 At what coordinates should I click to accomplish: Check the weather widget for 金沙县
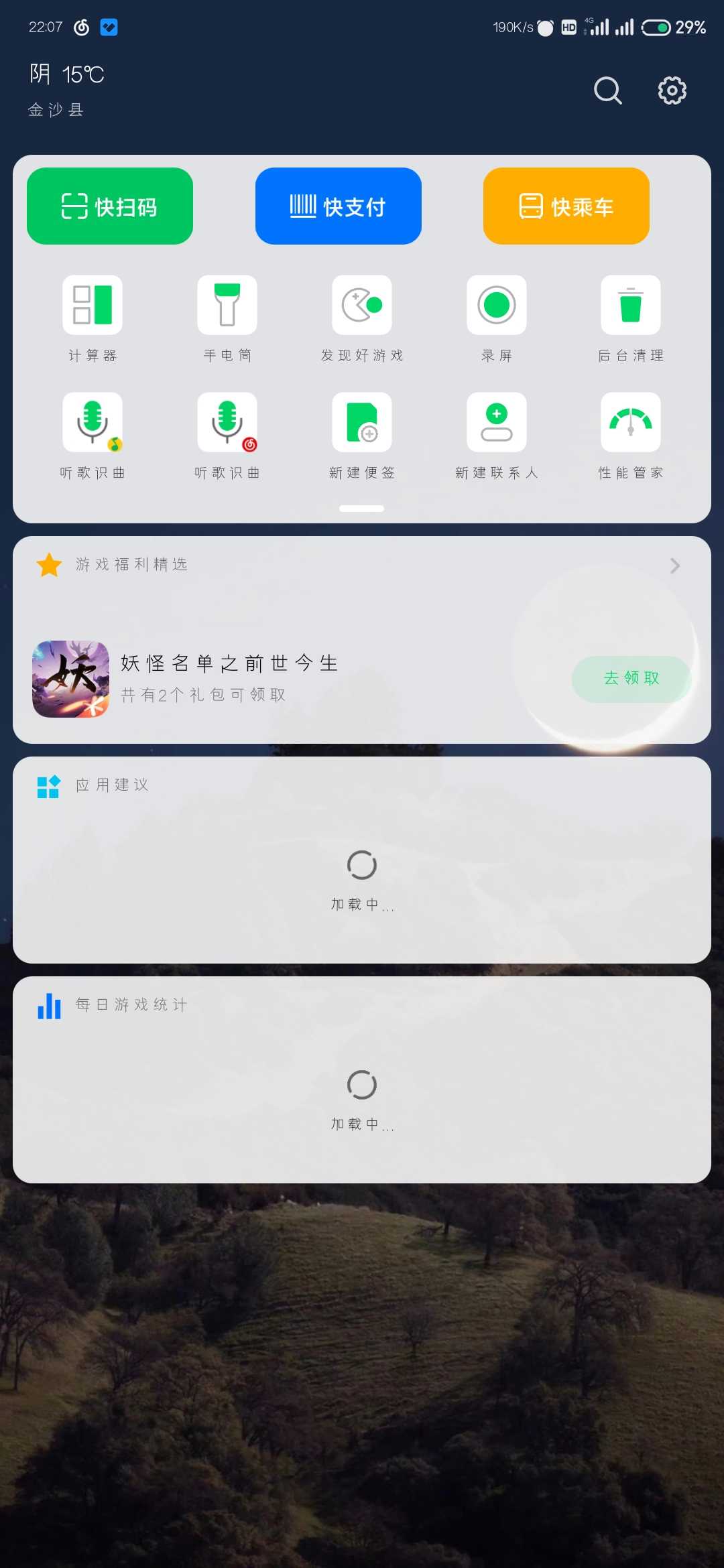66,89
